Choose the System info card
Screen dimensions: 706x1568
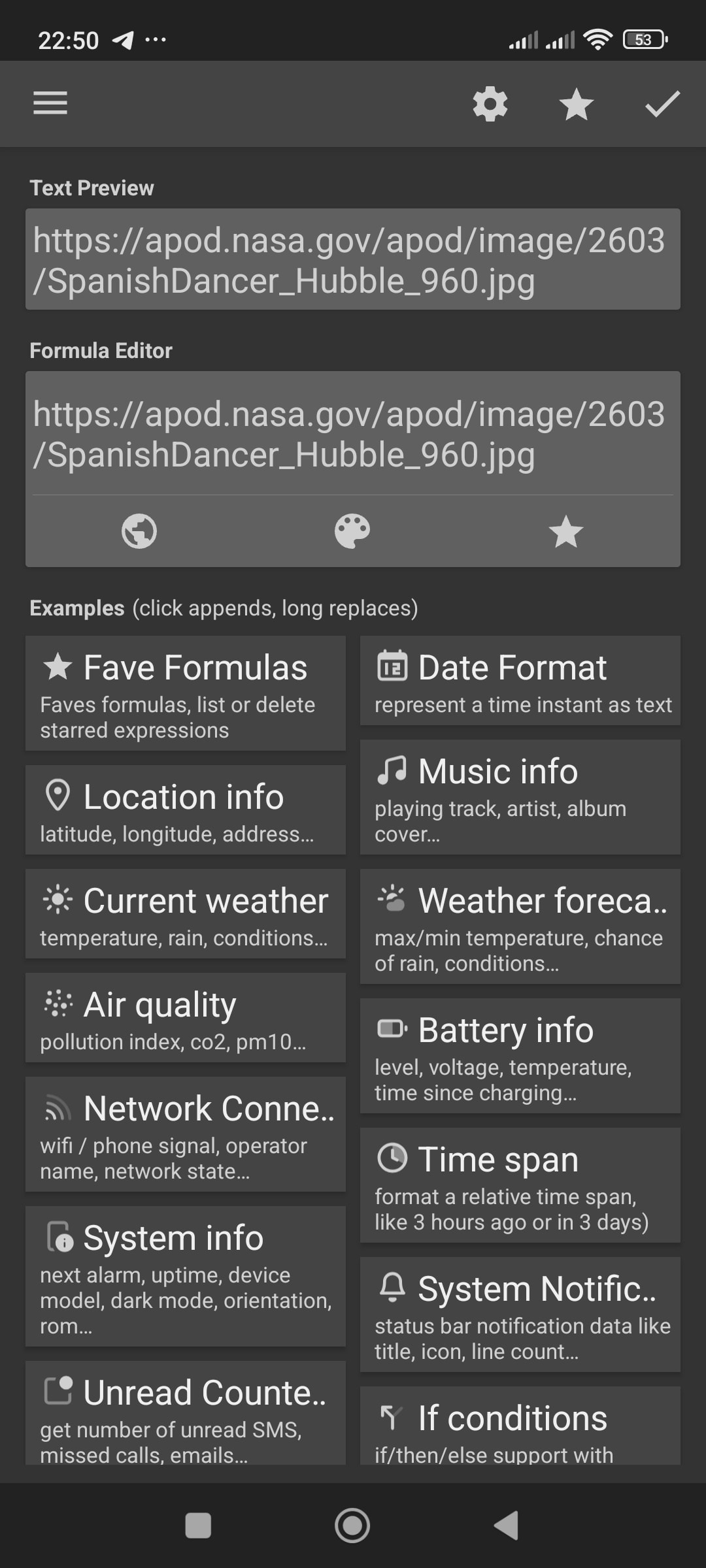click(186, 1275)
